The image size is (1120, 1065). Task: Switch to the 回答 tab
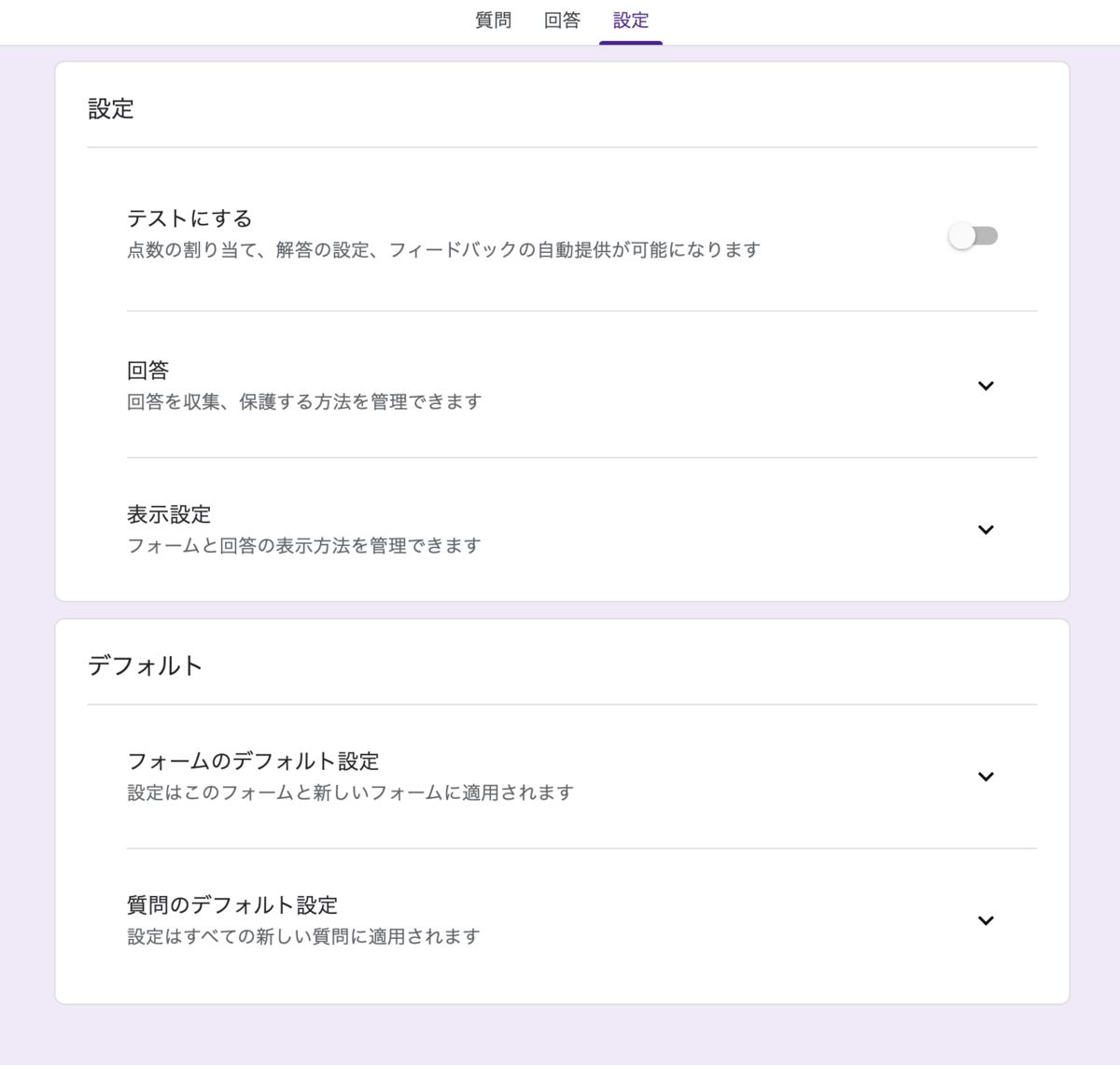coord(562,21)
